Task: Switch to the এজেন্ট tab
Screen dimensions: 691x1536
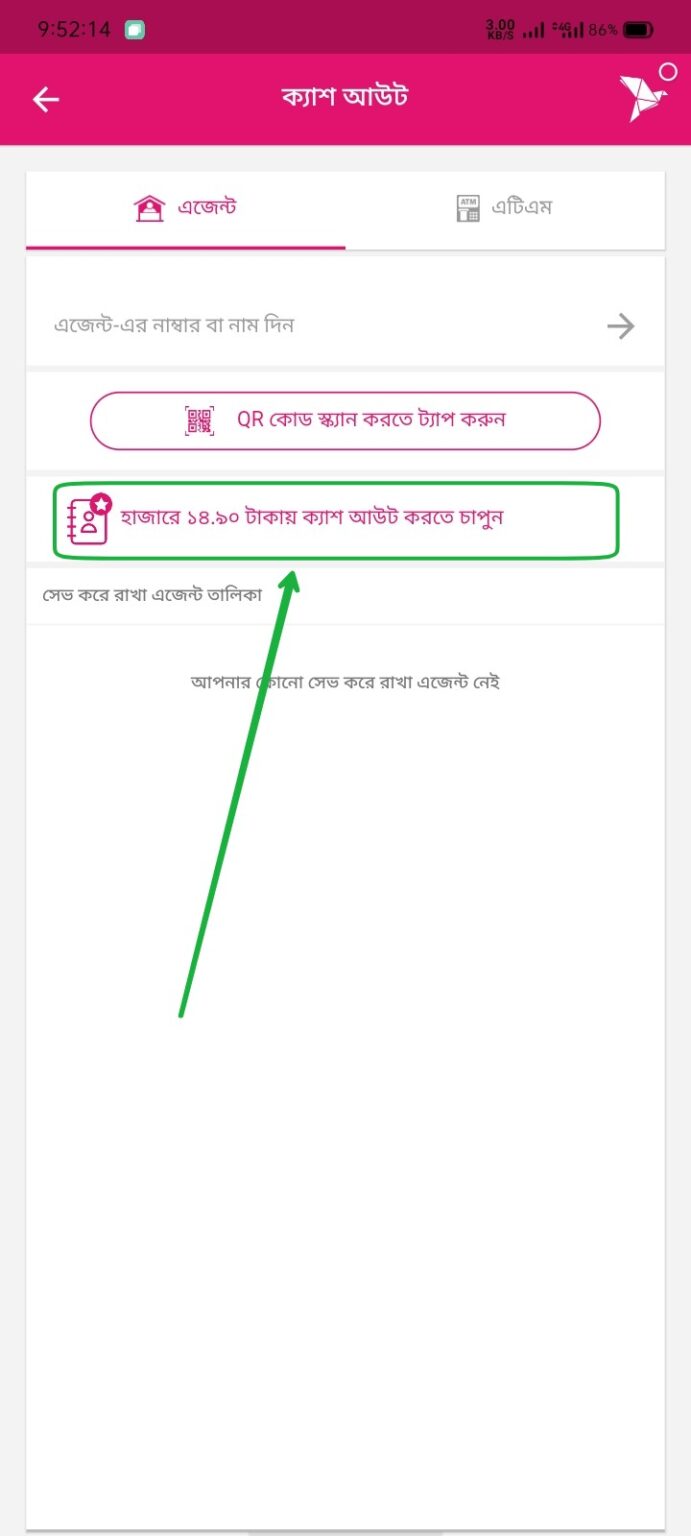Action: tap(186, 209)
